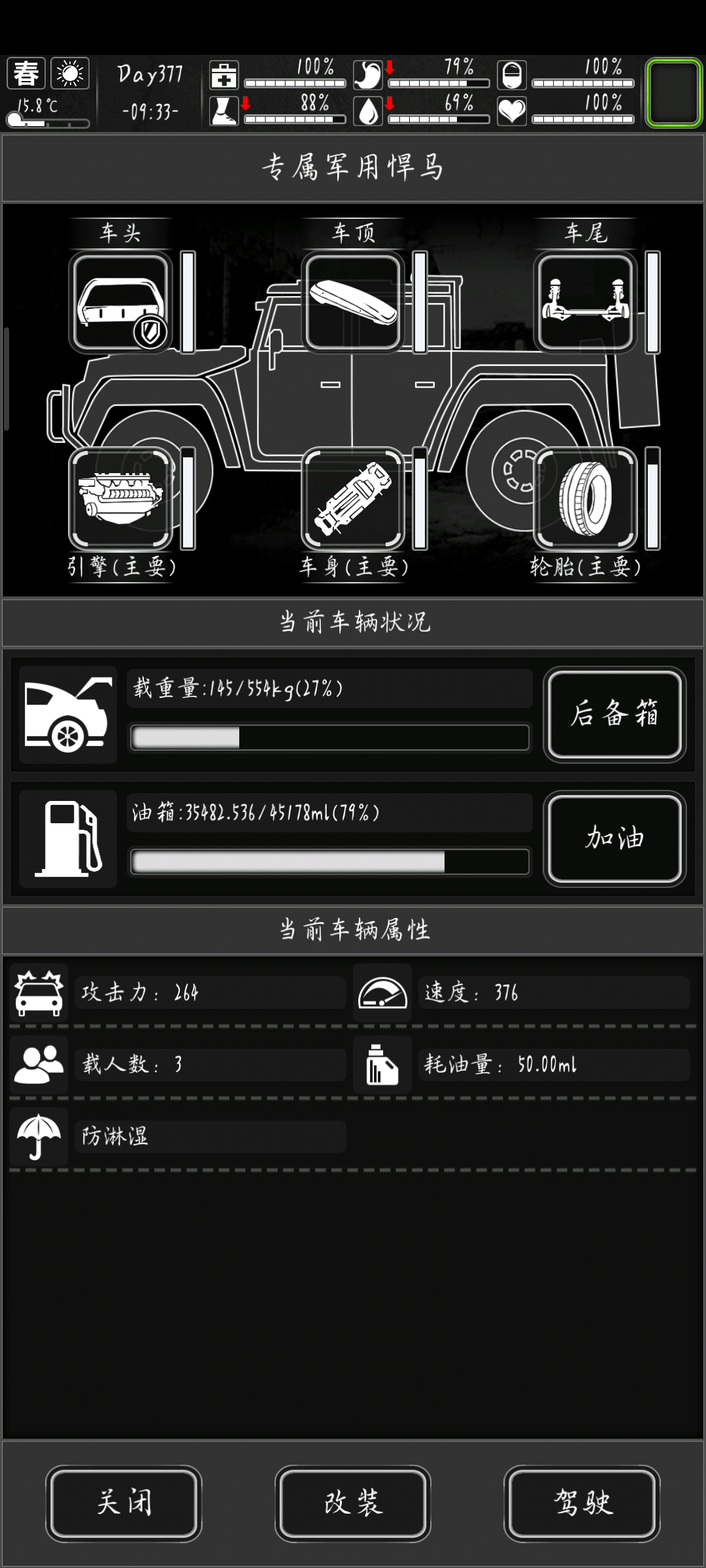
Task: Tap 加油 to refuel the vehicle
Action: (614, 838)
